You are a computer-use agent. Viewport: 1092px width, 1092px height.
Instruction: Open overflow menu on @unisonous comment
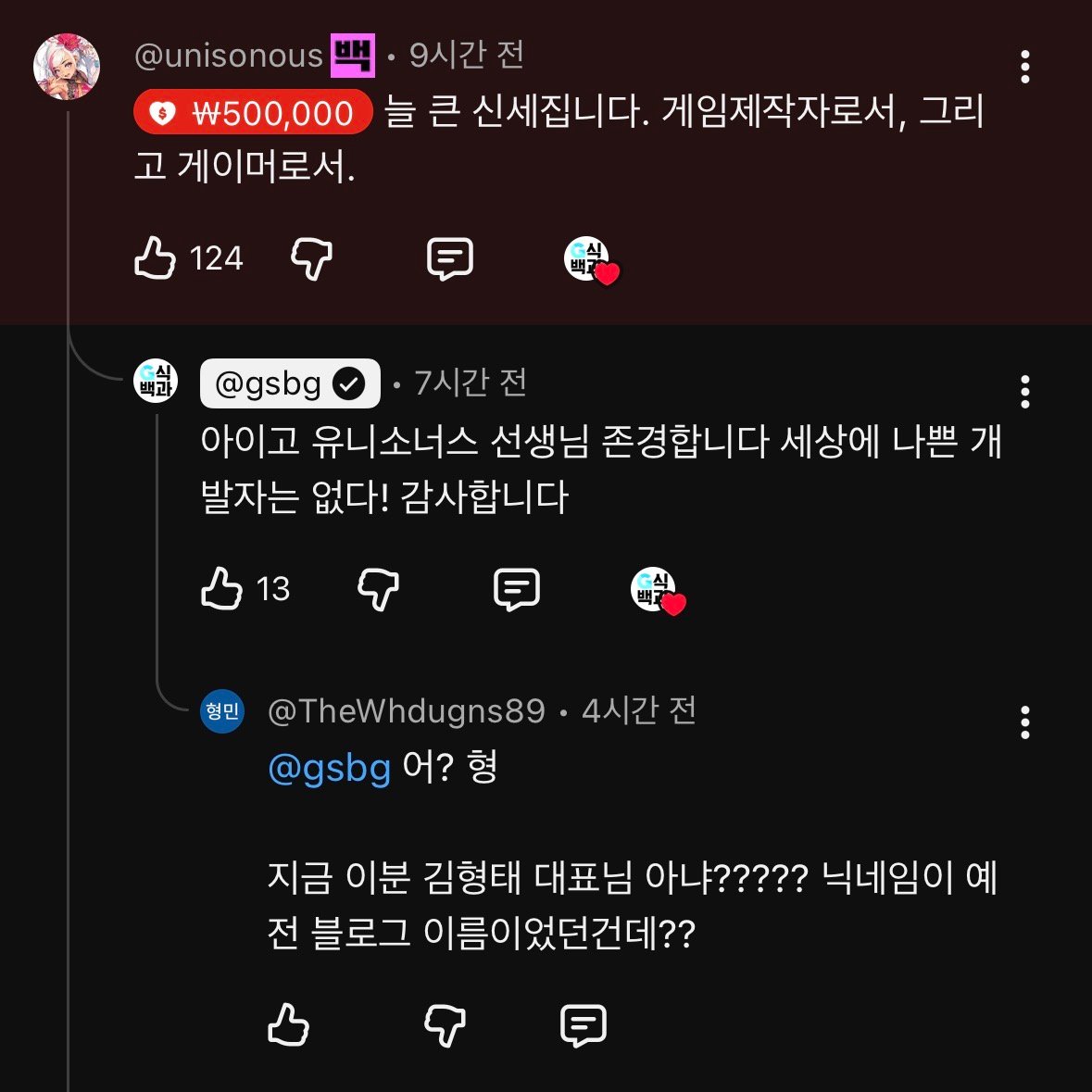pos(1024,68)
